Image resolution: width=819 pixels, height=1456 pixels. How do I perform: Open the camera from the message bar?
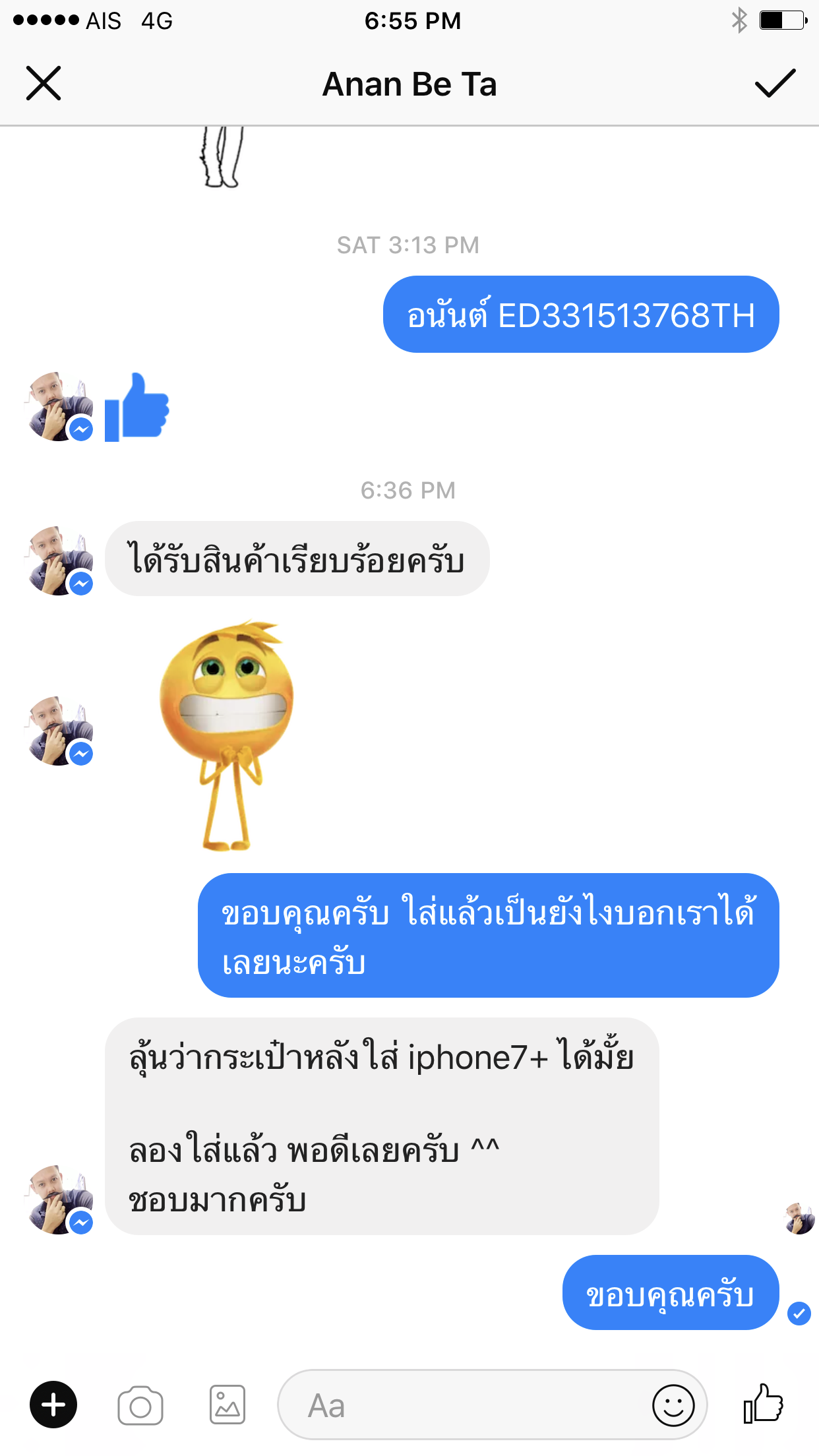[140, 1405]
